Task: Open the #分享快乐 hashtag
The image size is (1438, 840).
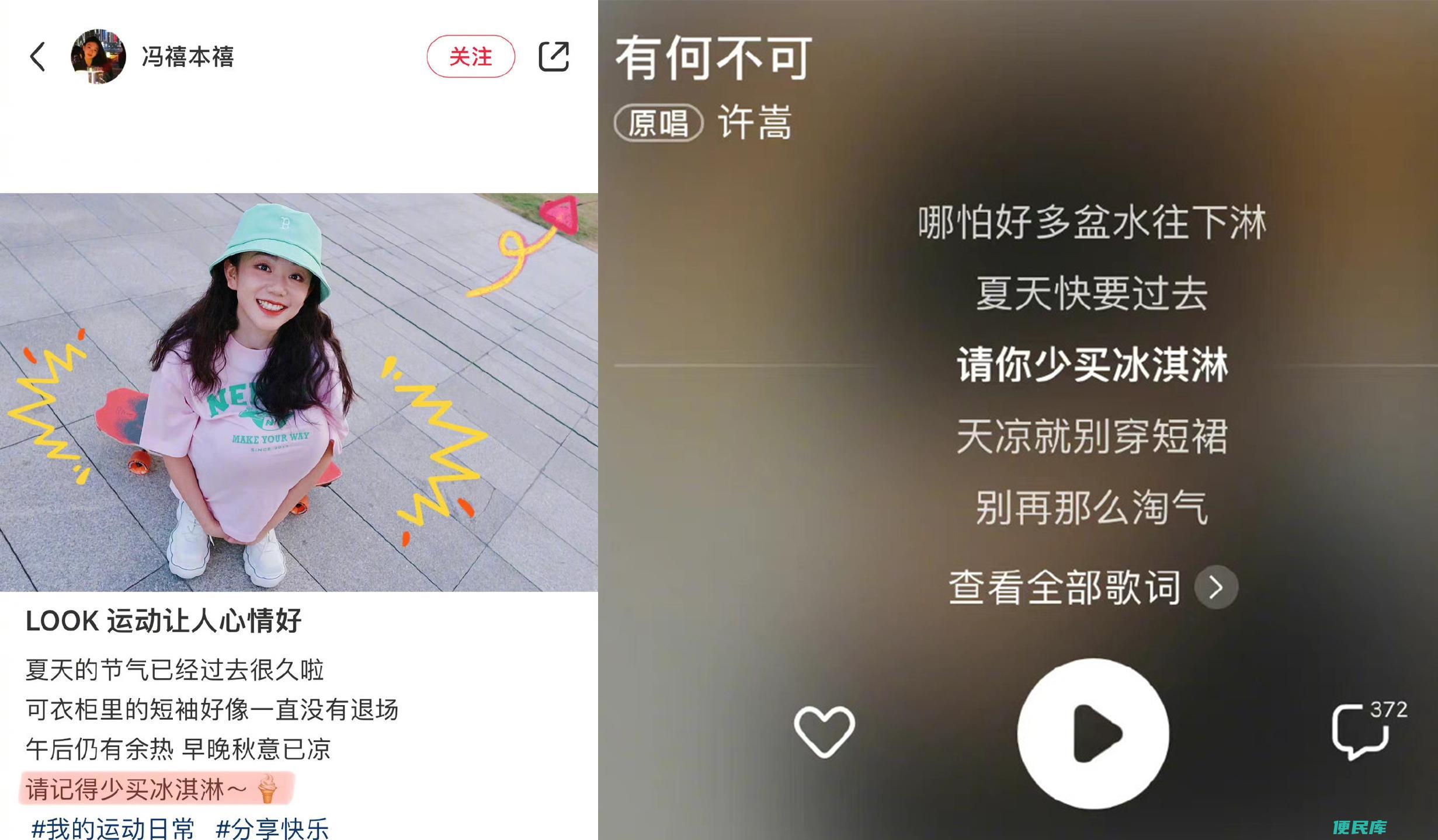Action: pyautogui.click(x=272, y=828)
